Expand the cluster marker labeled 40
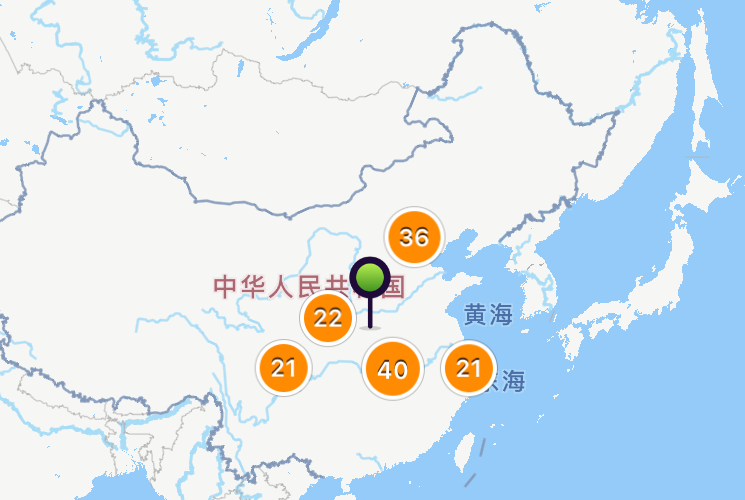The width and height of the screenshot is (745, 500). 393,369
